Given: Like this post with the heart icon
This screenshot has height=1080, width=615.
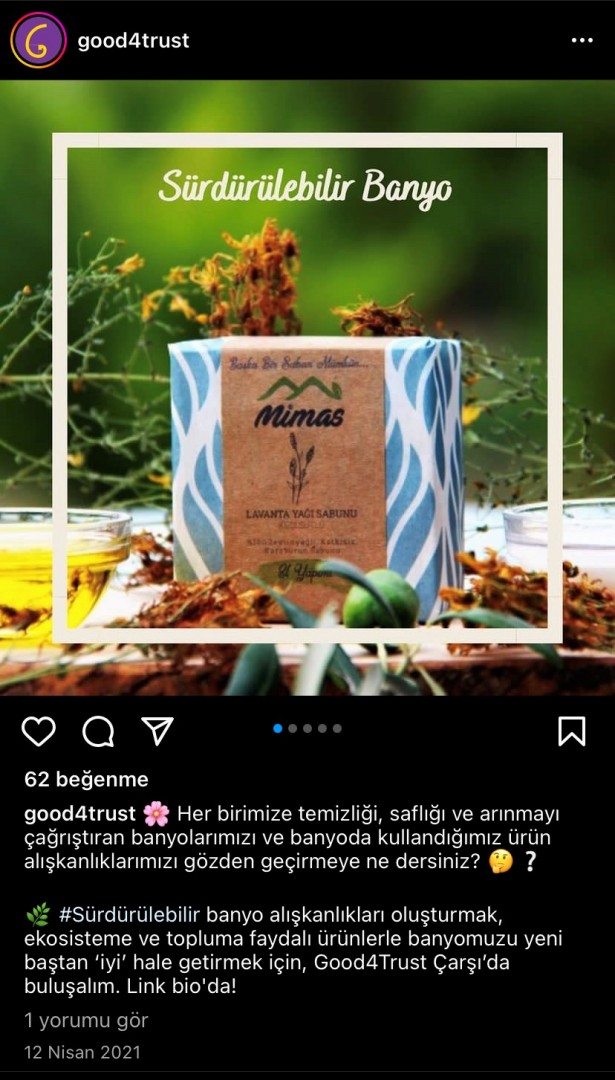Looking at the screenshot, I should click(39, 731).
